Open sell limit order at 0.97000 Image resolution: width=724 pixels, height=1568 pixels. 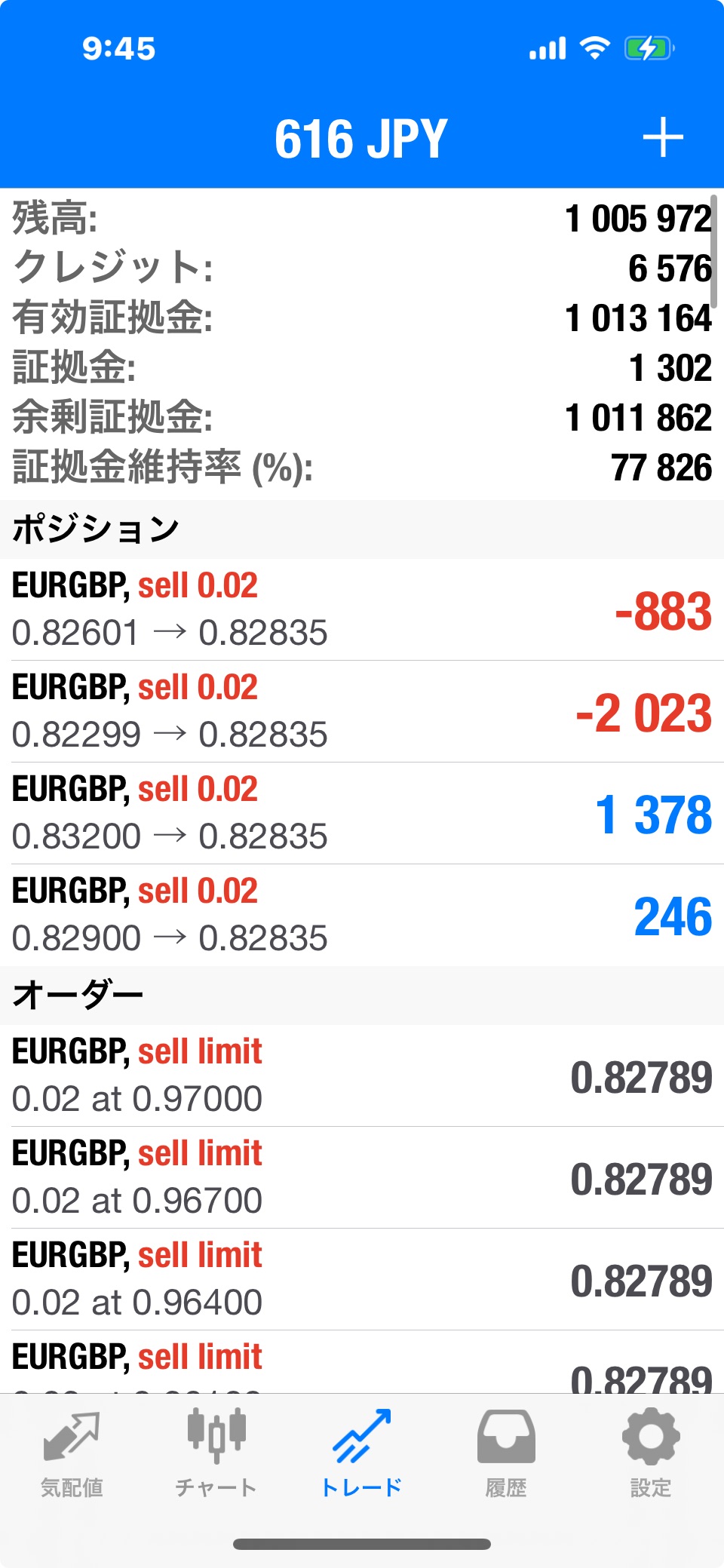pyautogui.click(x=362, y=1076)
